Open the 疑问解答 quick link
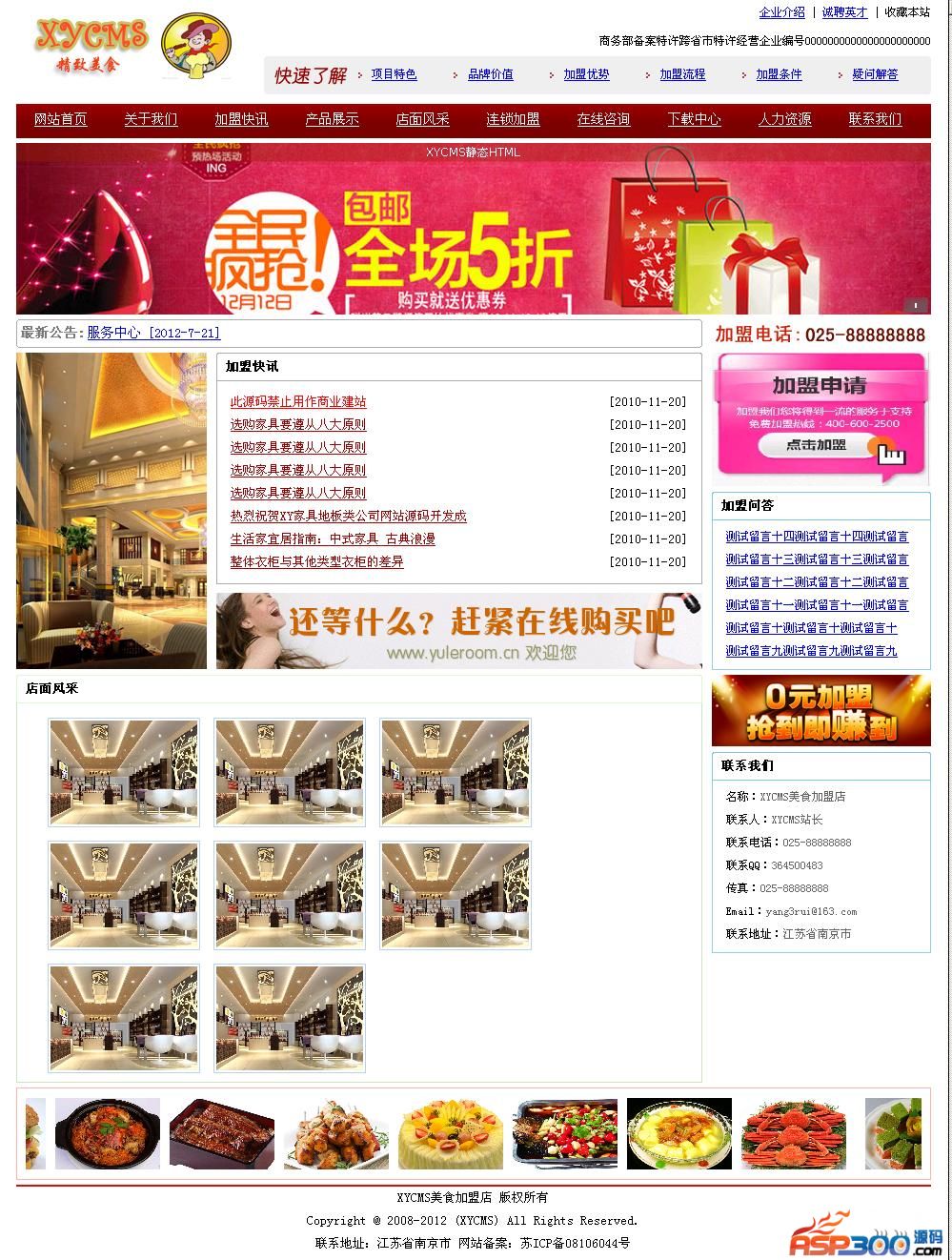 pyautogui.click(x=875, y=74)
